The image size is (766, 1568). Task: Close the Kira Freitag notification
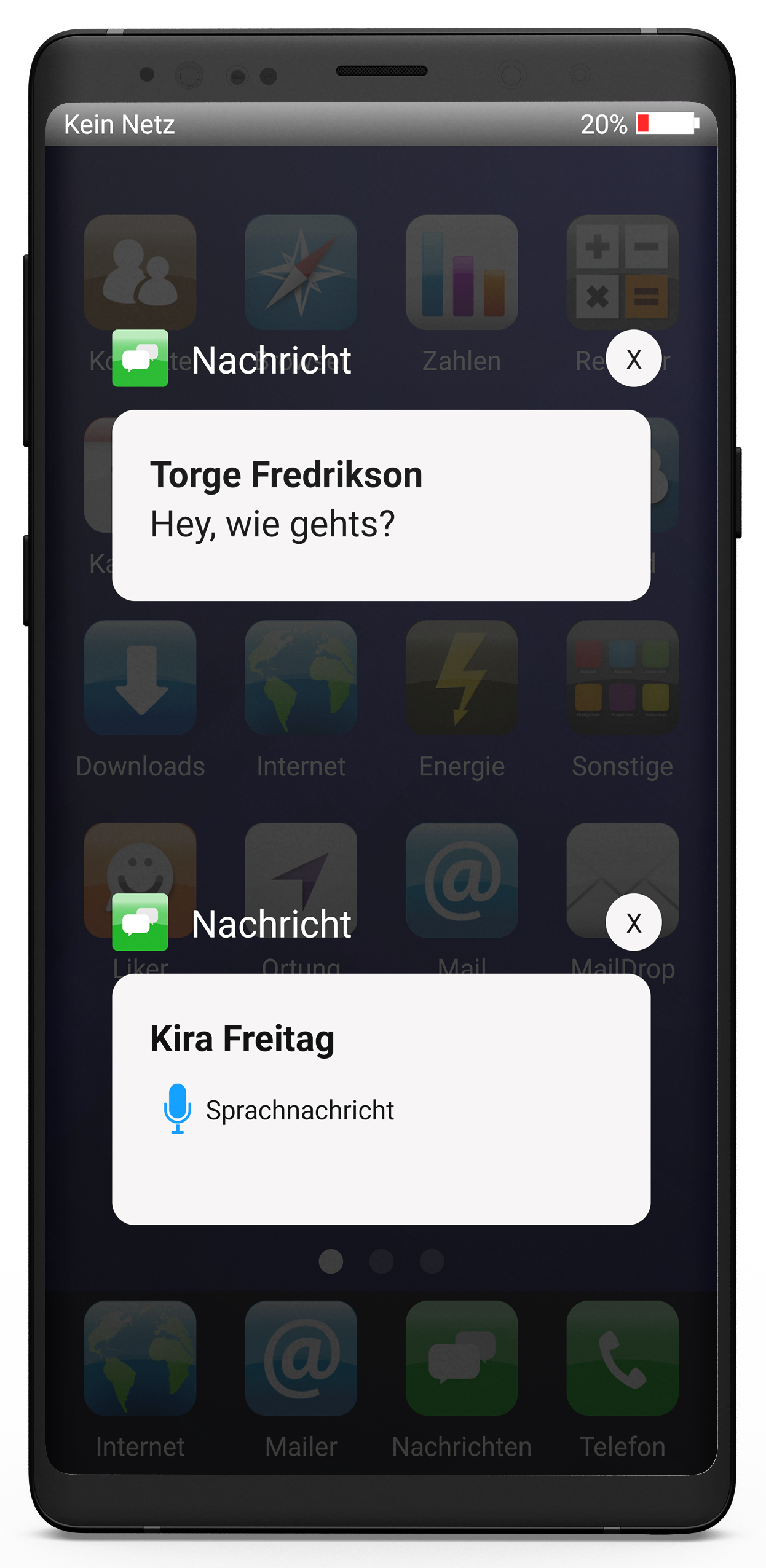(633, 922)
